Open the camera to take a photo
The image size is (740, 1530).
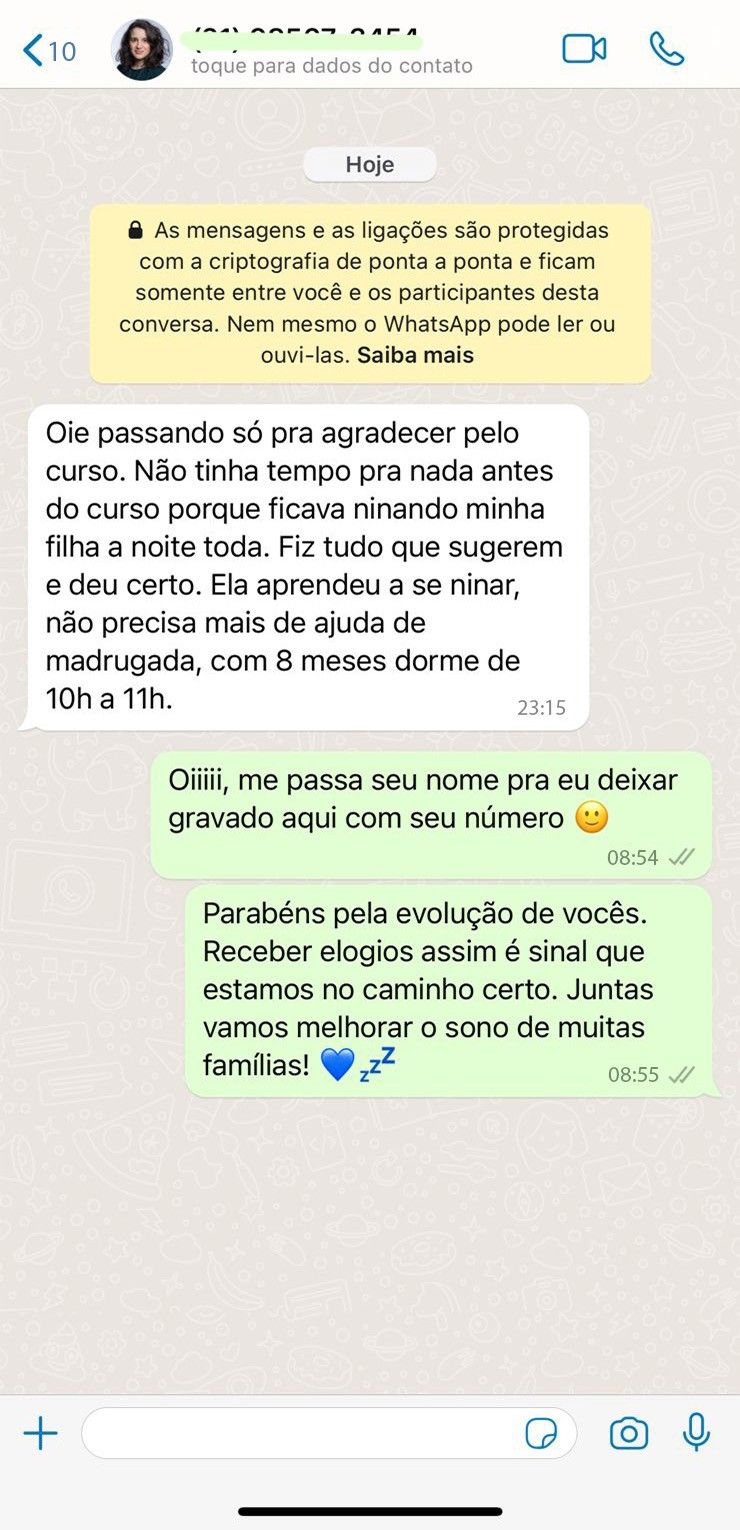click(629, 1434)
